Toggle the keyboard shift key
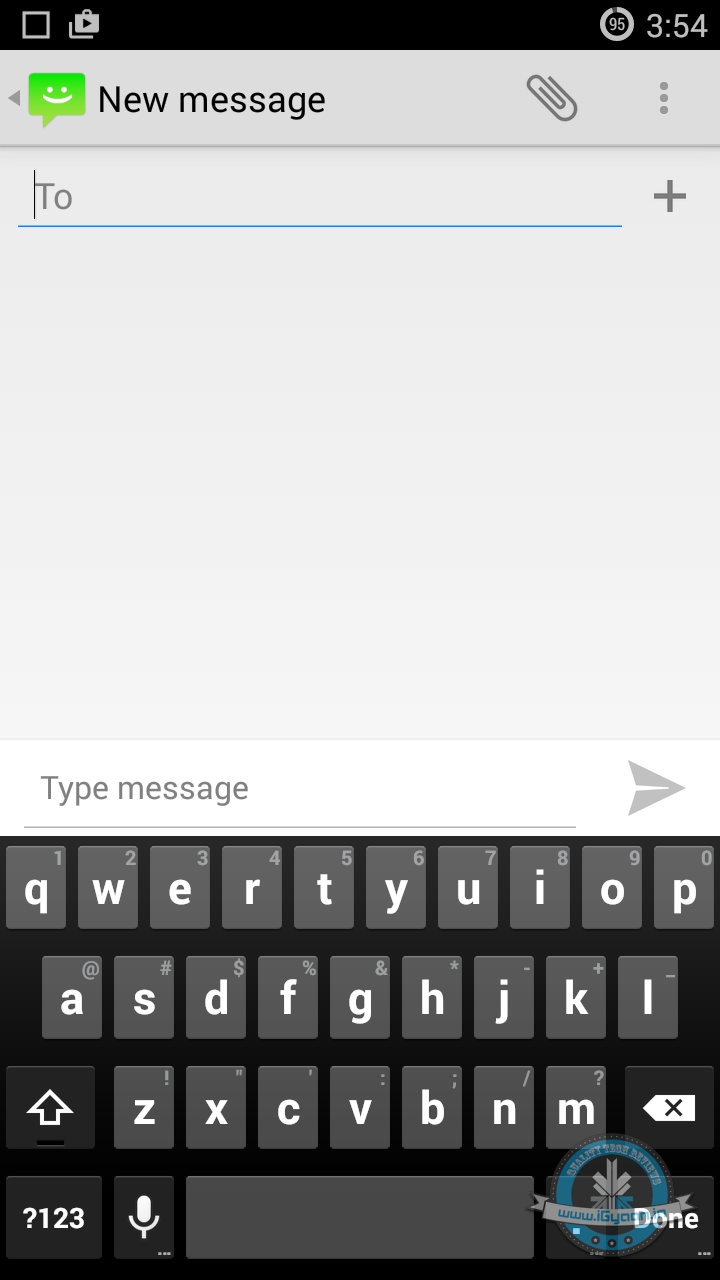The width and height of the screenshot is (720, 1280). point(50,1108)
